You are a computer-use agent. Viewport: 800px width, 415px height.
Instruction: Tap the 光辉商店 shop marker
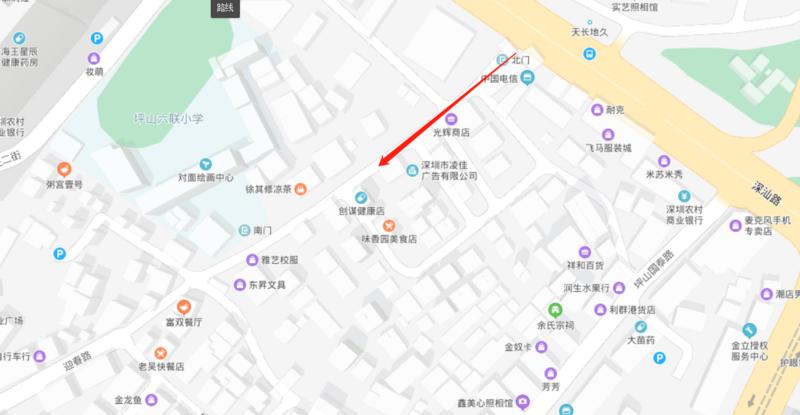click(451, 118)
